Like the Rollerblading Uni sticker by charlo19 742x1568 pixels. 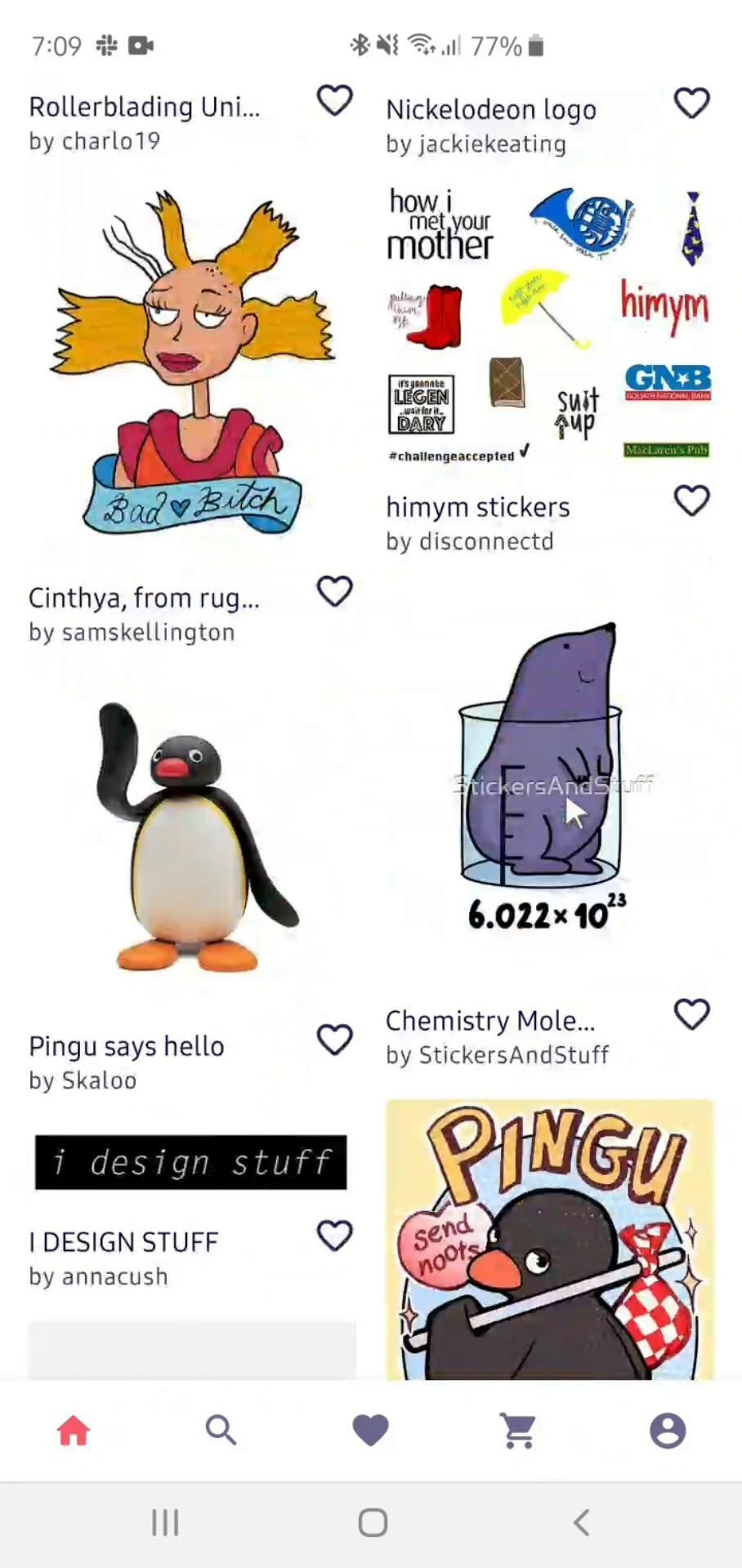(334, 101)
